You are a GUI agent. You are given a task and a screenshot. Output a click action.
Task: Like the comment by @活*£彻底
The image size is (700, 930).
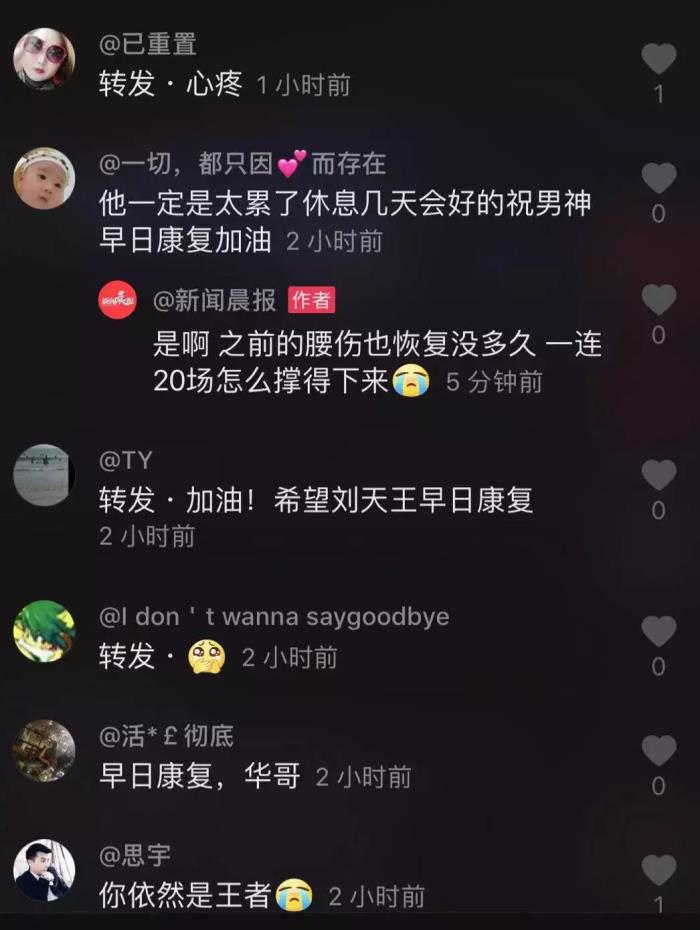click(x=658, y=751)
